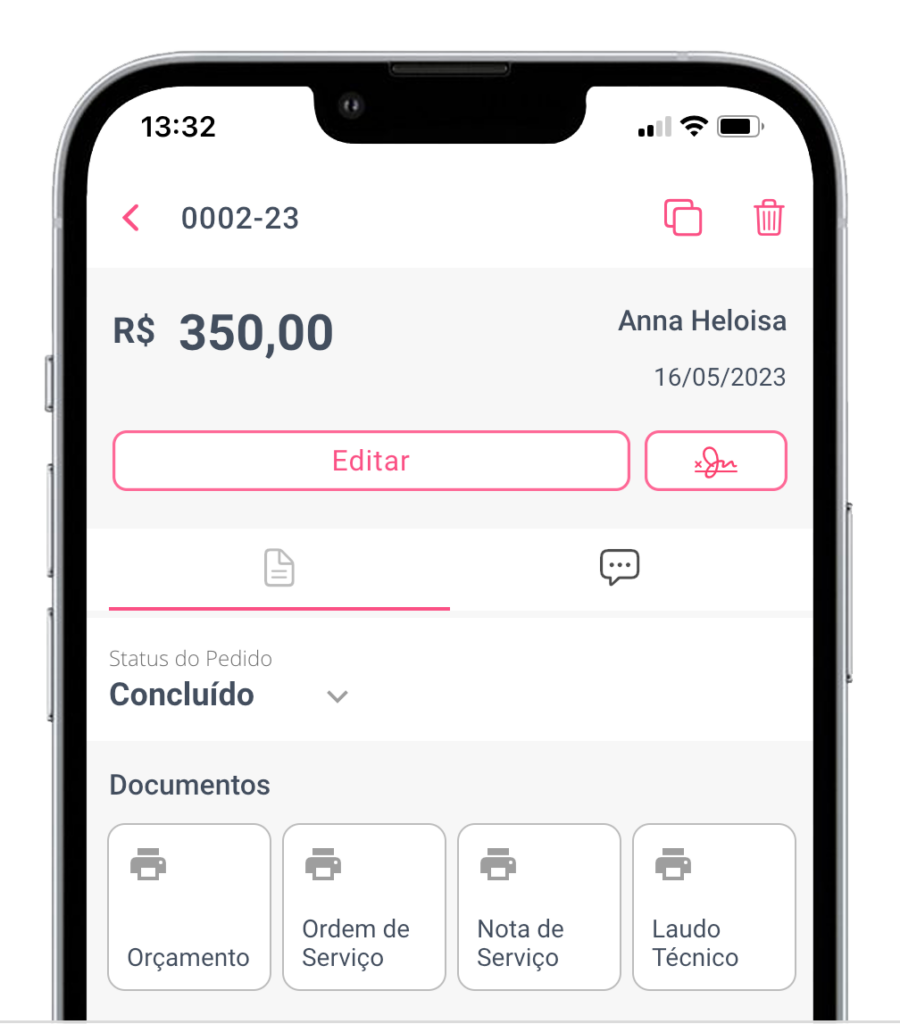
Task: Switch to the comments tab
Action: (x=619, y=568)
